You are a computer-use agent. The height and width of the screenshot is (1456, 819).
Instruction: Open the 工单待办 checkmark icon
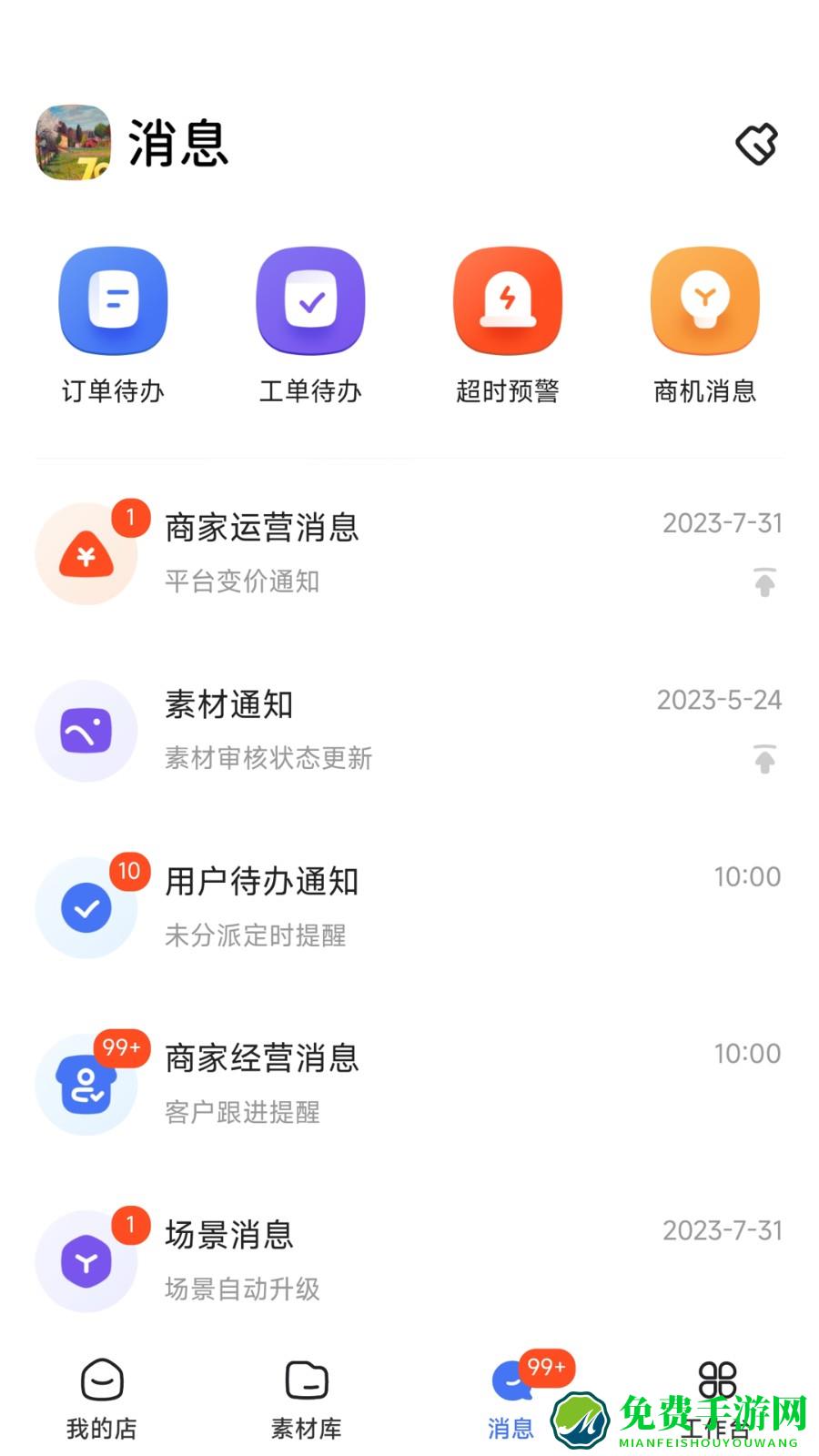pyautogui.click(x=310, y=300)
